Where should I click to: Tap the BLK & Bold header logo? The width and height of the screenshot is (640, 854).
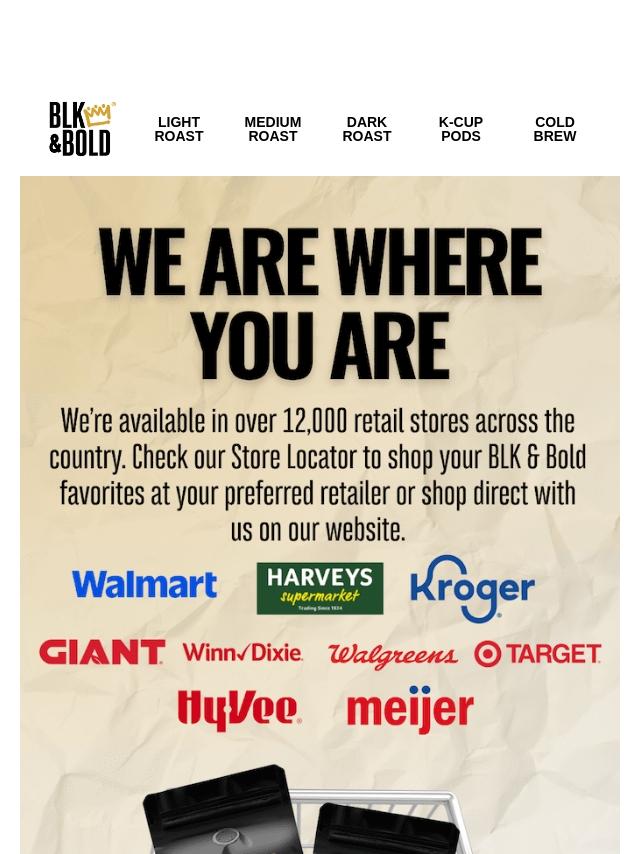tap(82, 129)
